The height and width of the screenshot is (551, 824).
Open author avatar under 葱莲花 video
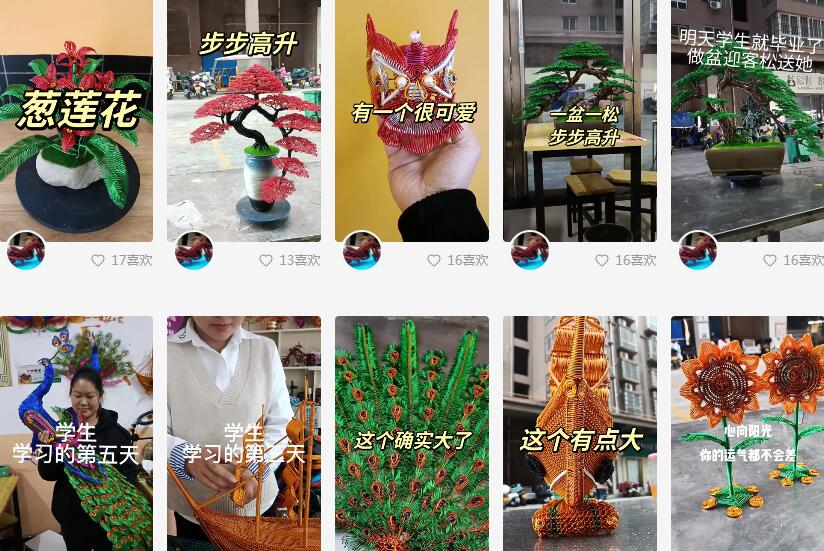[26, 251]
